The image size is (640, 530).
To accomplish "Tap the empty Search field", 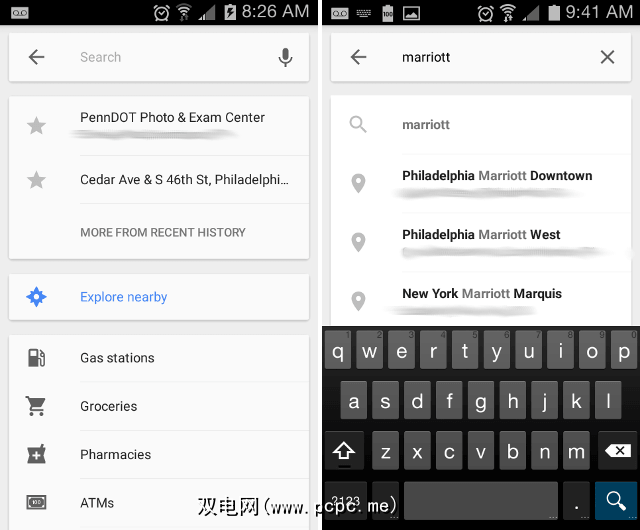I will [170, 57].
